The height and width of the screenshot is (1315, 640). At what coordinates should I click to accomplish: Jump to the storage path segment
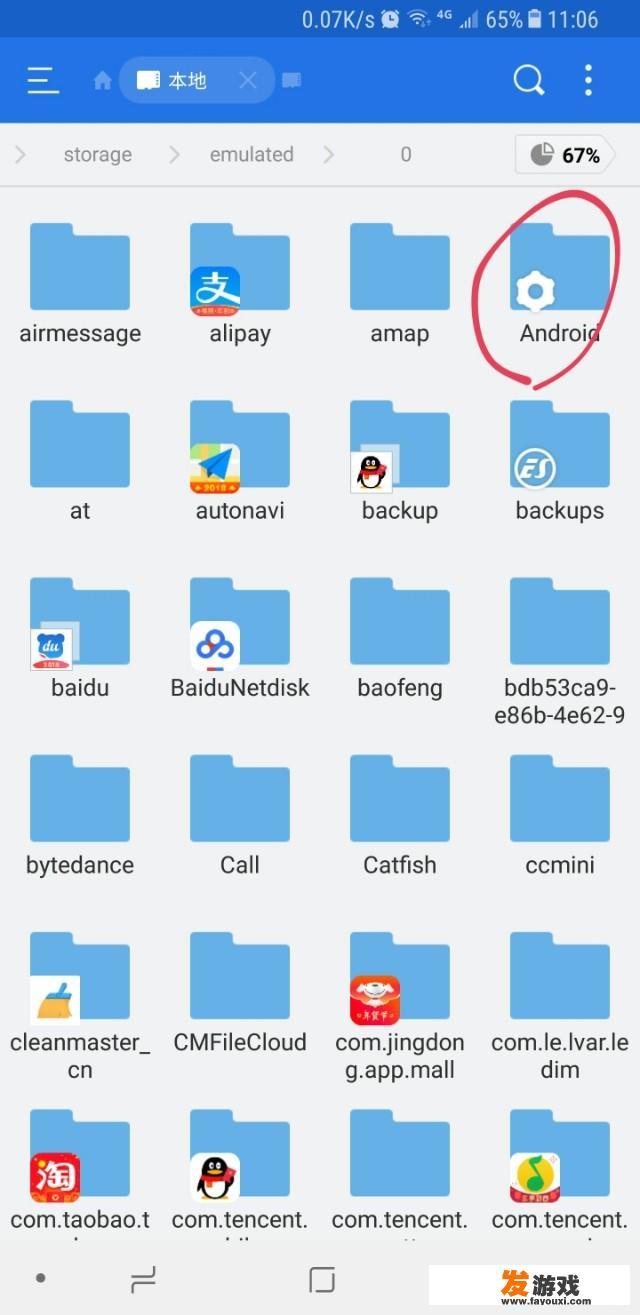(x=97, y=154)
